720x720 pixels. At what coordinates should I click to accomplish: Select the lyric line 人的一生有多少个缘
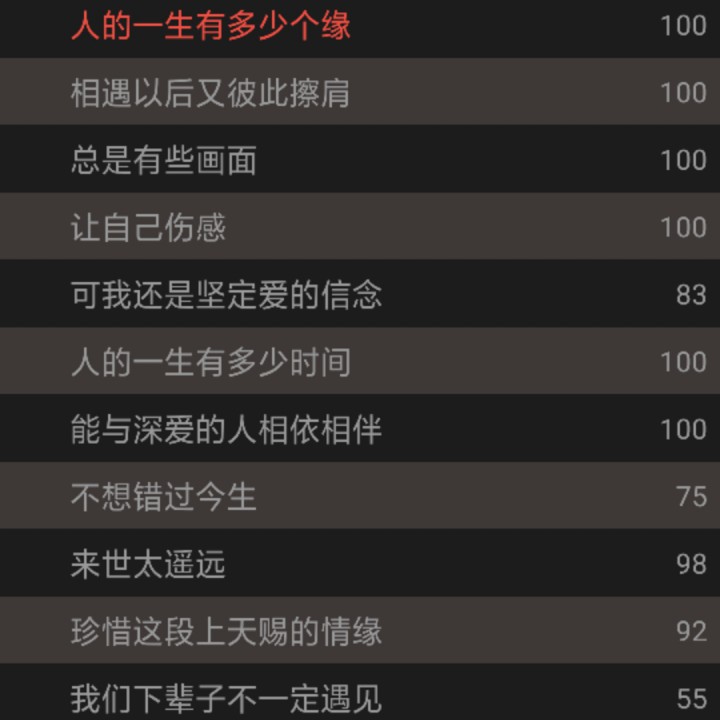point(211,25)
